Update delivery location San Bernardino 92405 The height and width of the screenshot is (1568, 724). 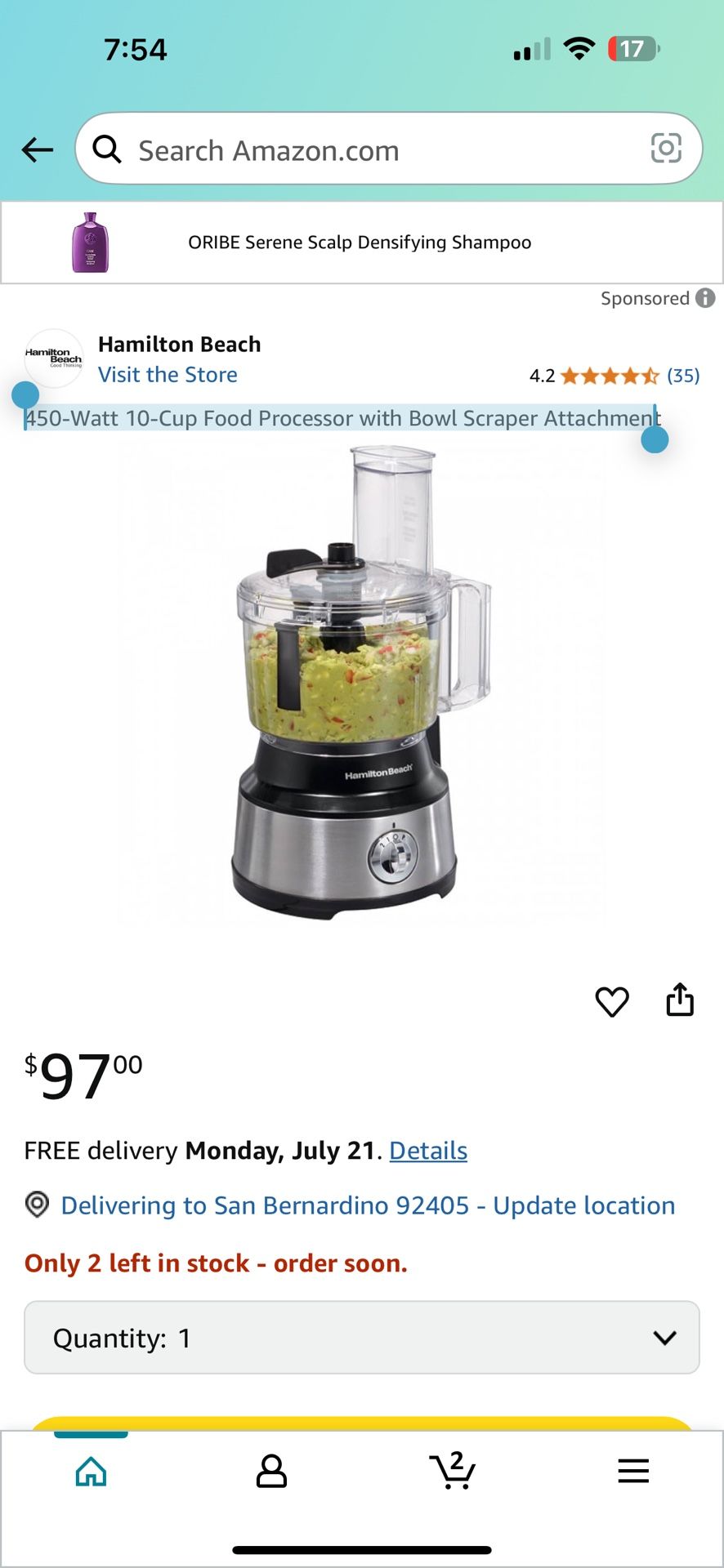368,1205
